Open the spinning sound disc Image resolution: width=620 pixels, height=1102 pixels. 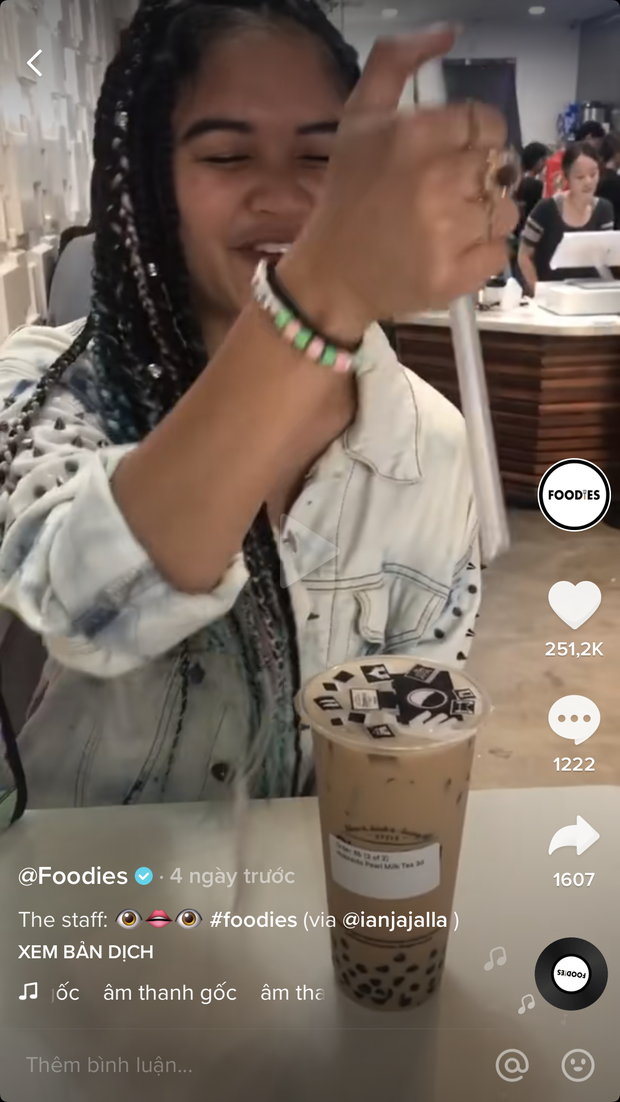(x=571, y=973)
